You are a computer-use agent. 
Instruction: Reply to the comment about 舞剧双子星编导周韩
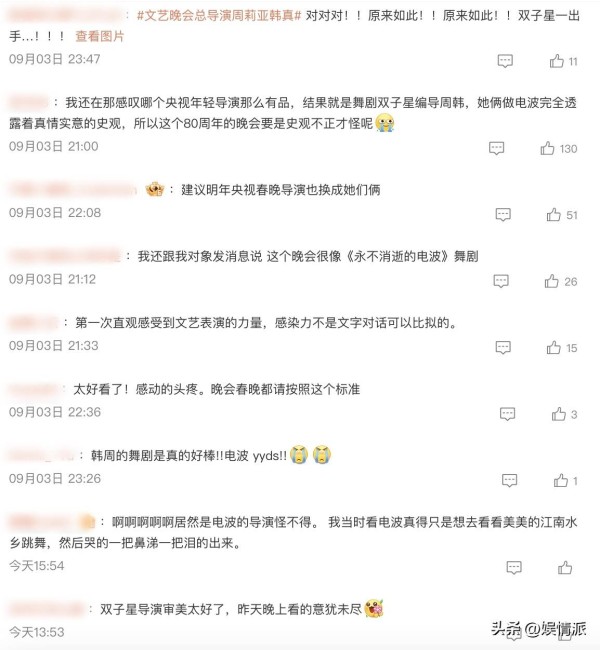pyautogui.click(x=496, y=148)
